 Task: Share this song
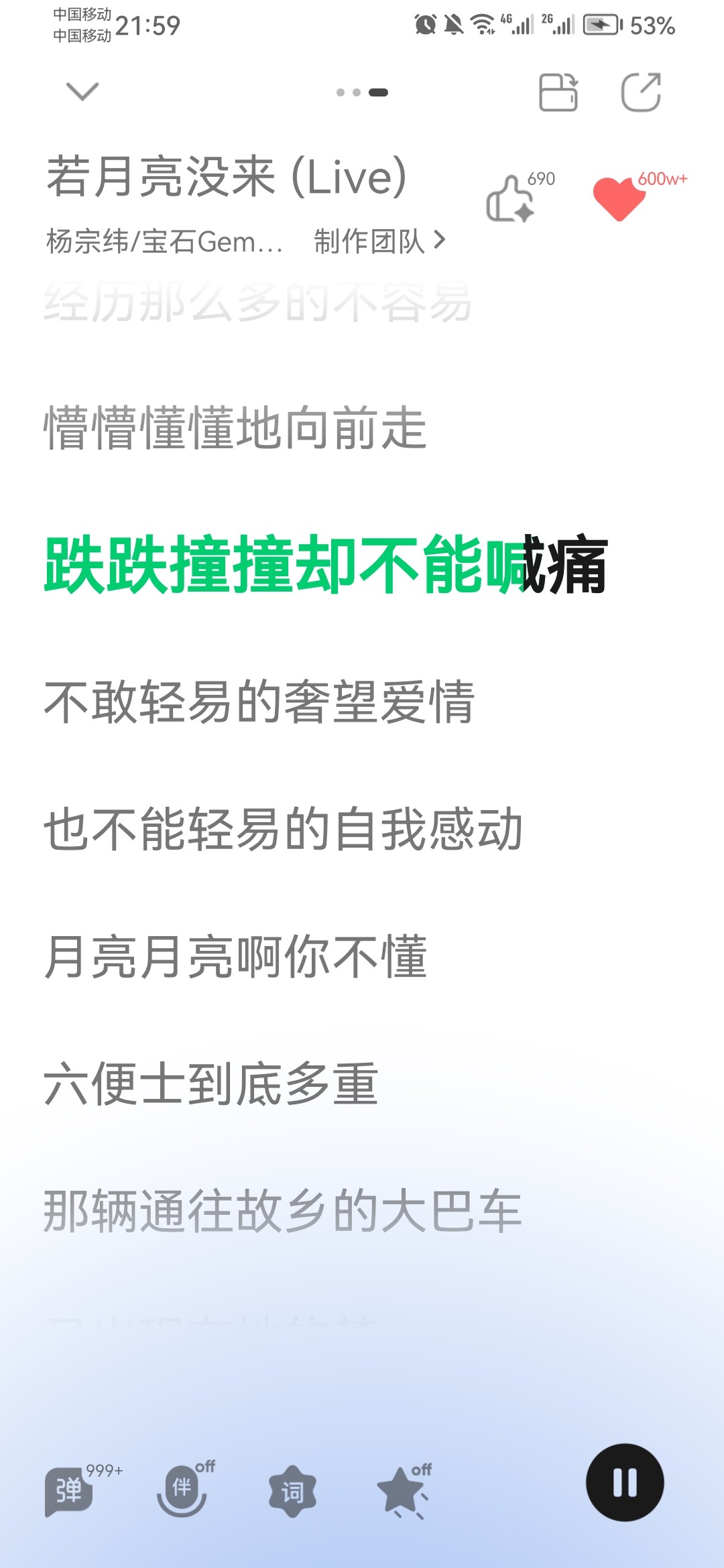pos(642,92)
